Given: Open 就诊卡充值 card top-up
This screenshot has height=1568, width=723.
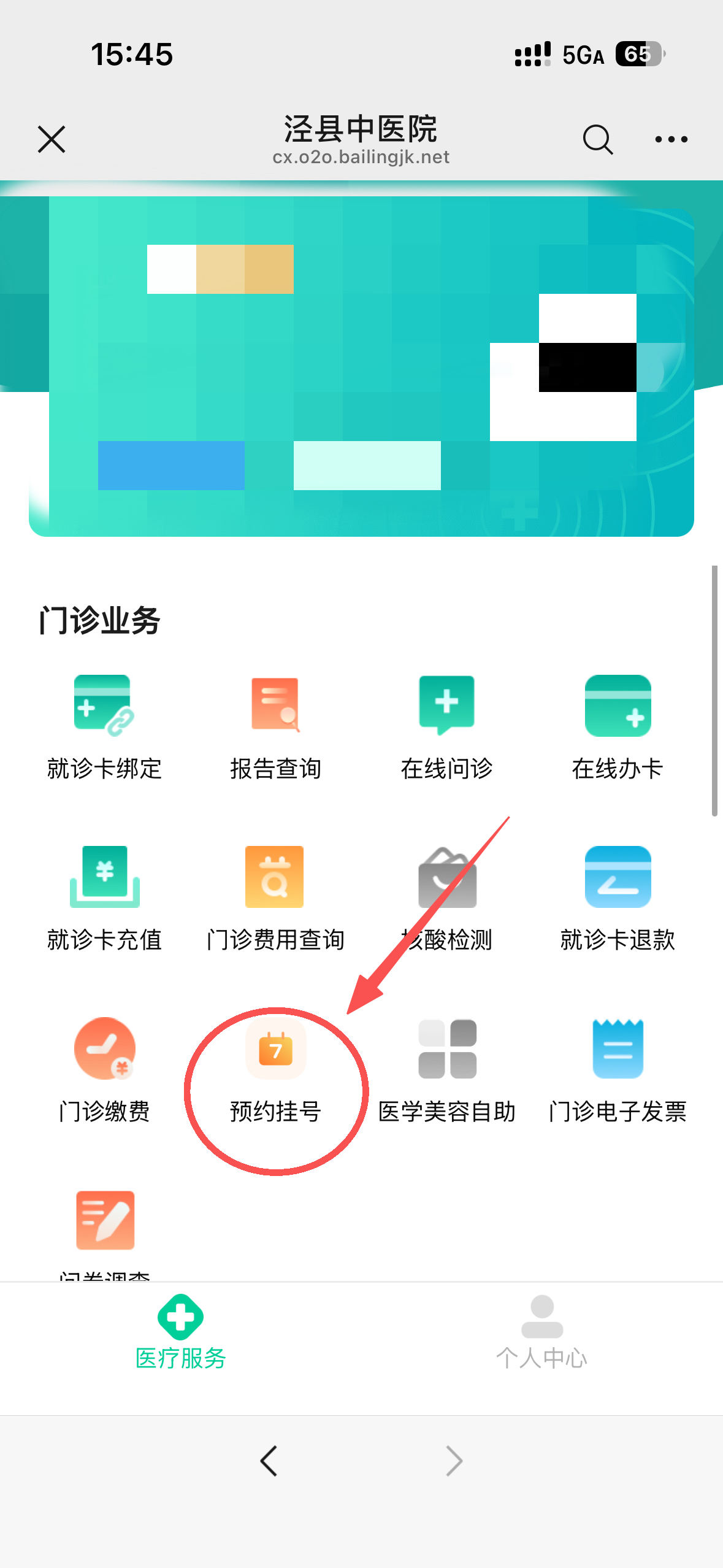Looking at the screenshot, I should pos(104,899).
